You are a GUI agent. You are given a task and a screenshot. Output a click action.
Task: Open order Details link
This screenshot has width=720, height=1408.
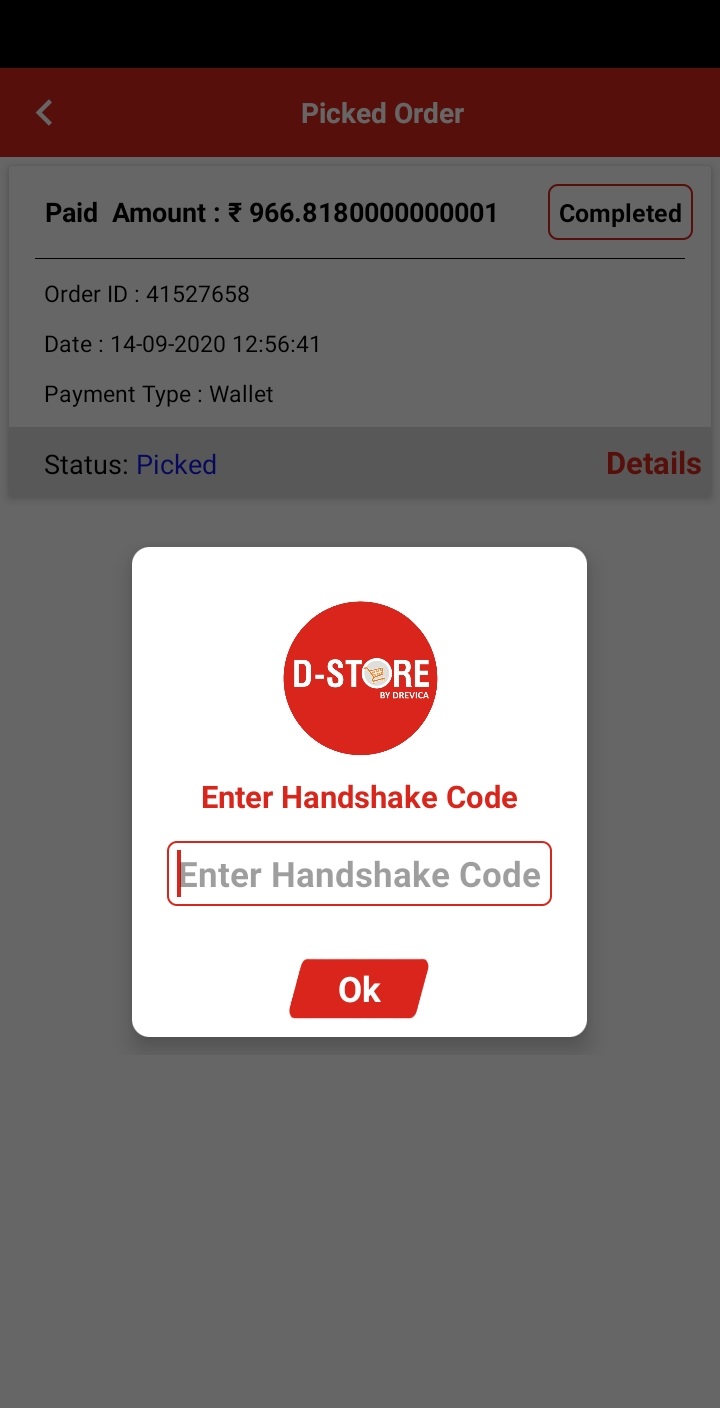(653, 464)
